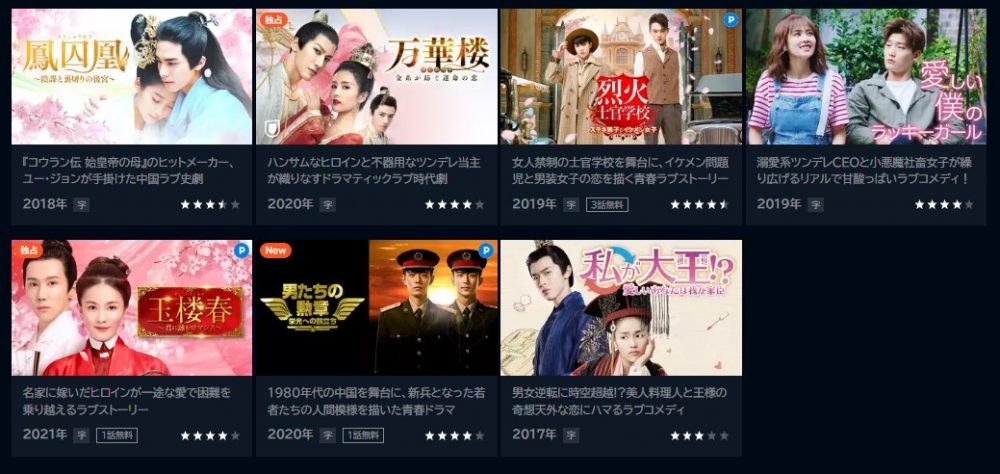The image size is (1000, 474).
Task: Open the 男たちの勲章 drama tile
Action: pos(376,308)
